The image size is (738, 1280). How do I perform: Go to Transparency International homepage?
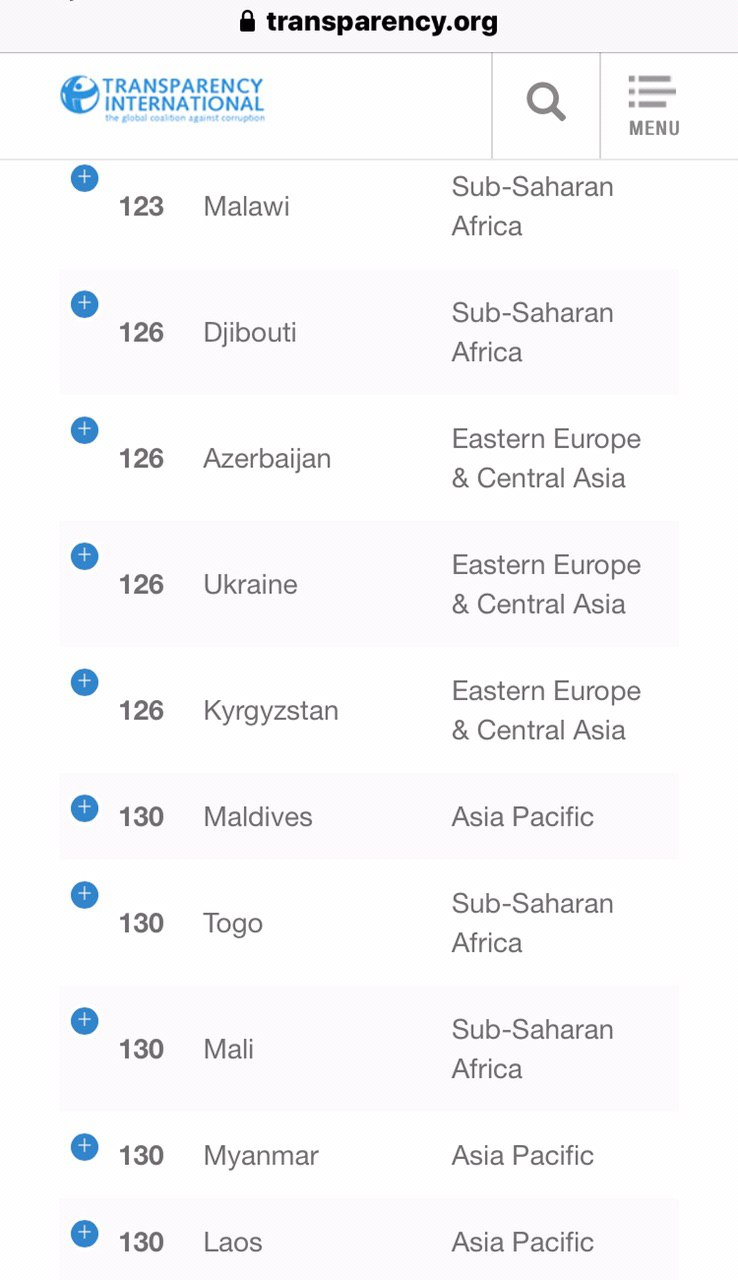(x=162, y=99)
